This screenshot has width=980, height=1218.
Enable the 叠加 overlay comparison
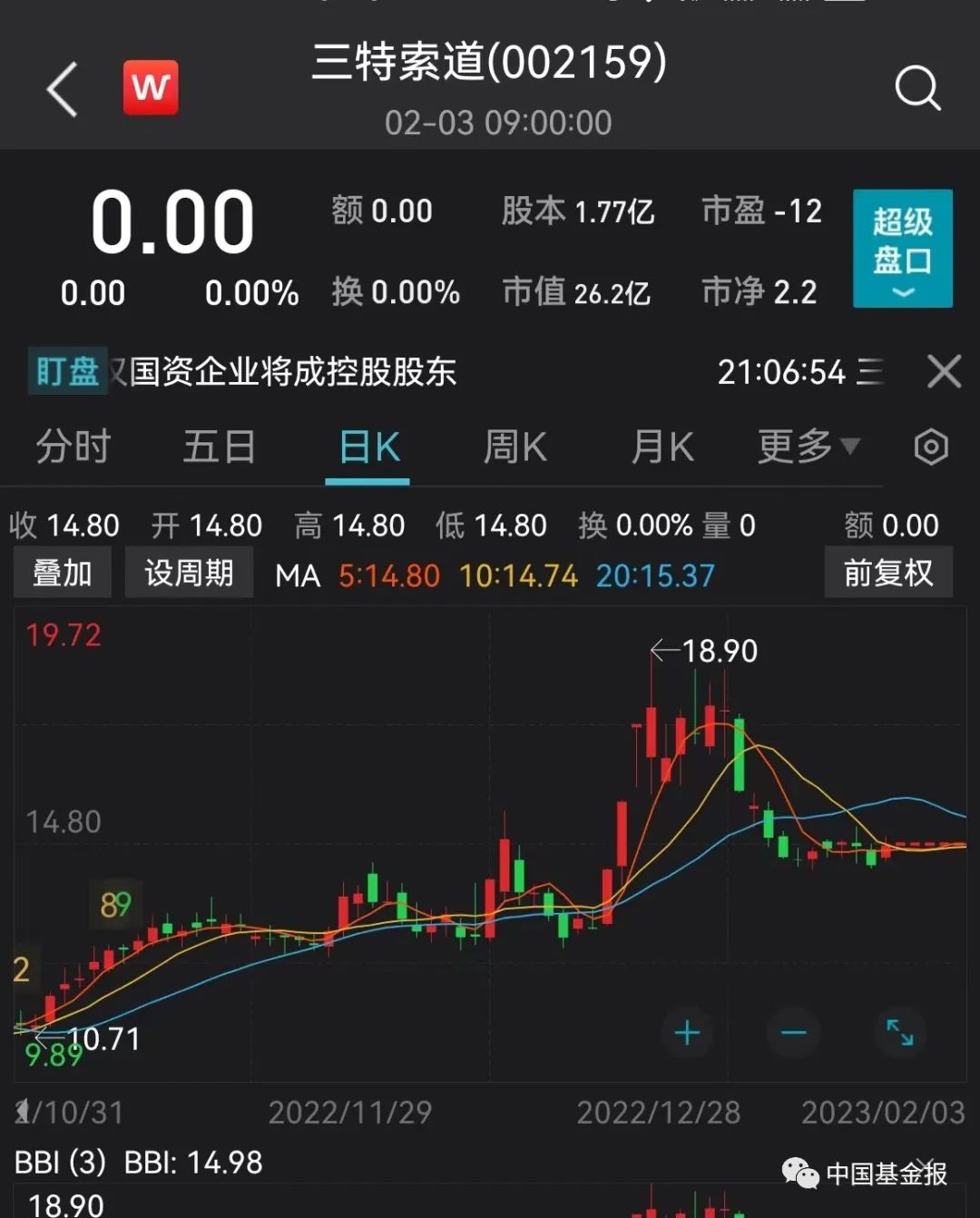pos(62,572)
